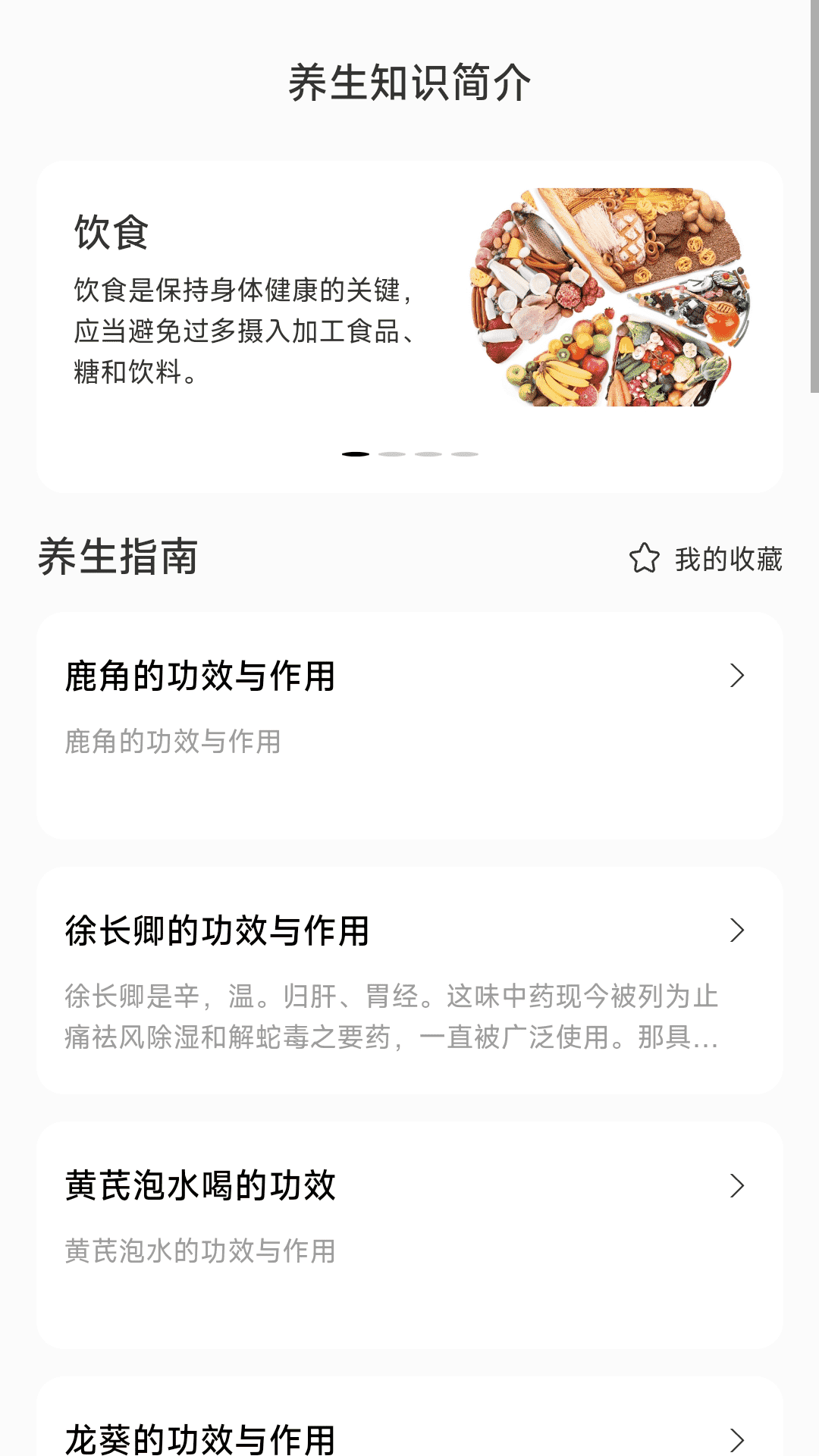
Task: Select the third carousel dot
Action: click(x=428, y=453)
